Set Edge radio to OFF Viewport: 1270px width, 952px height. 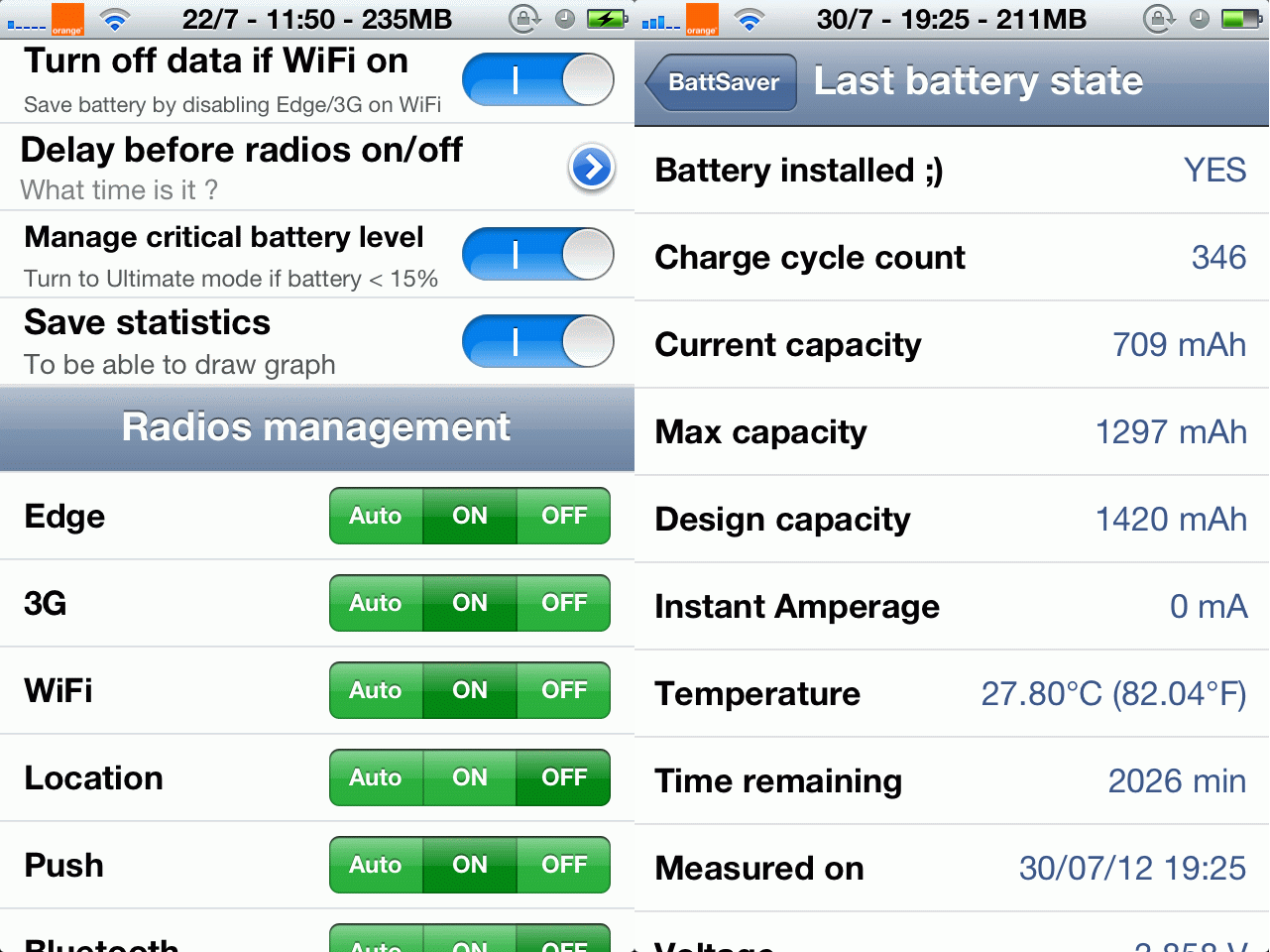564,516
